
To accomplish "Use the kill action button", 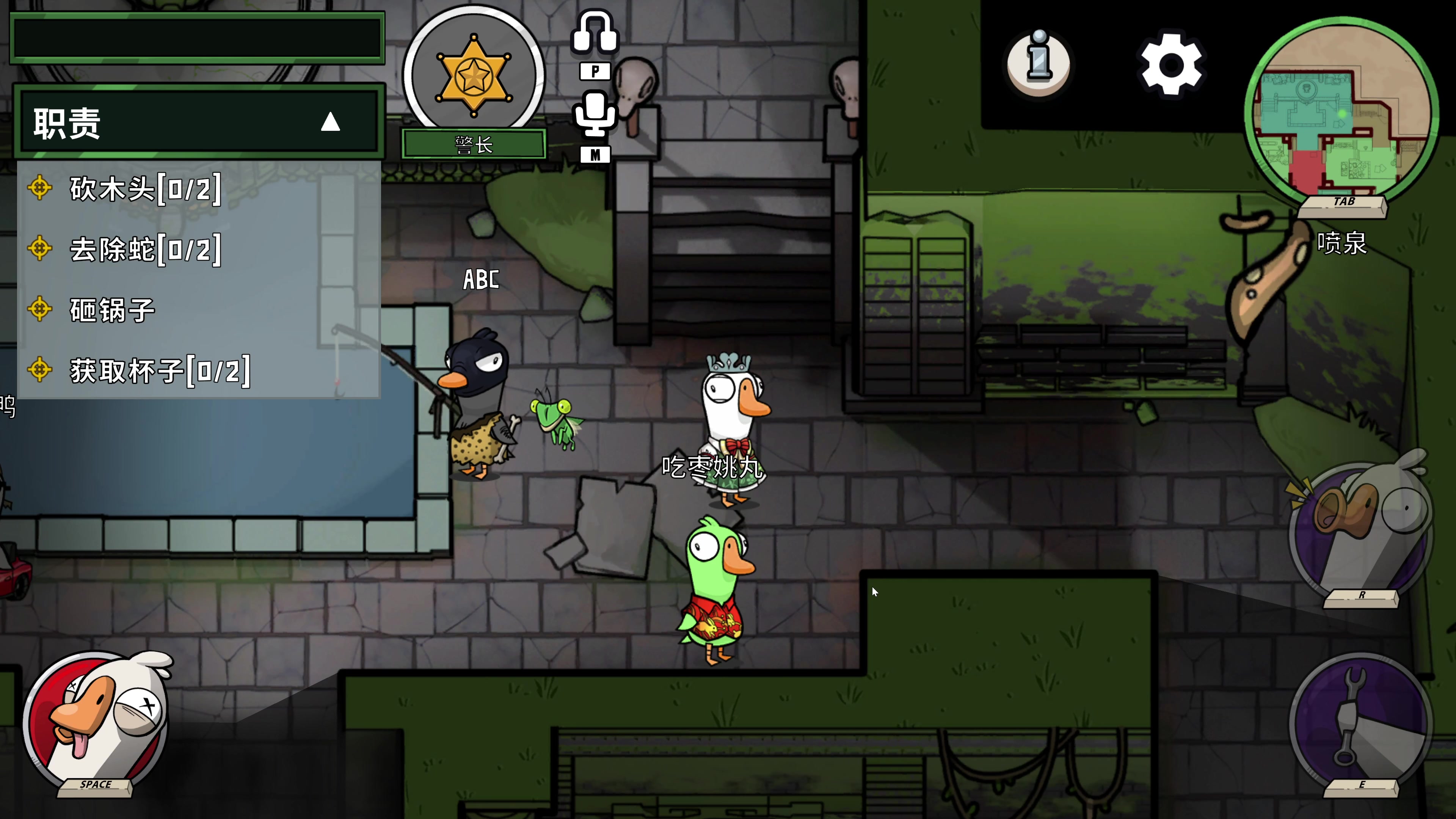I will (x=96, y=721).
